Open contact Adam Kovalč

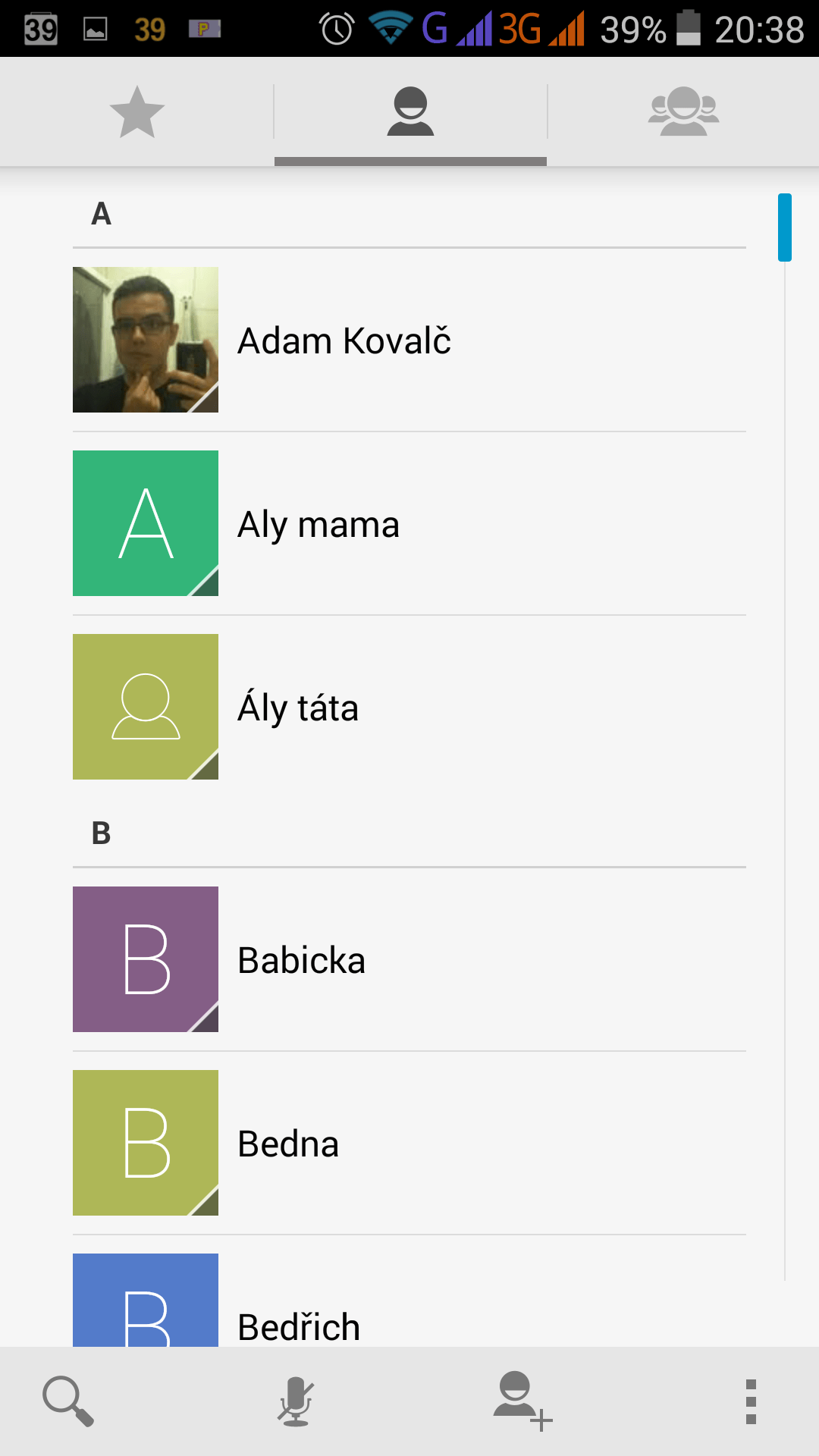click(409, 340)
